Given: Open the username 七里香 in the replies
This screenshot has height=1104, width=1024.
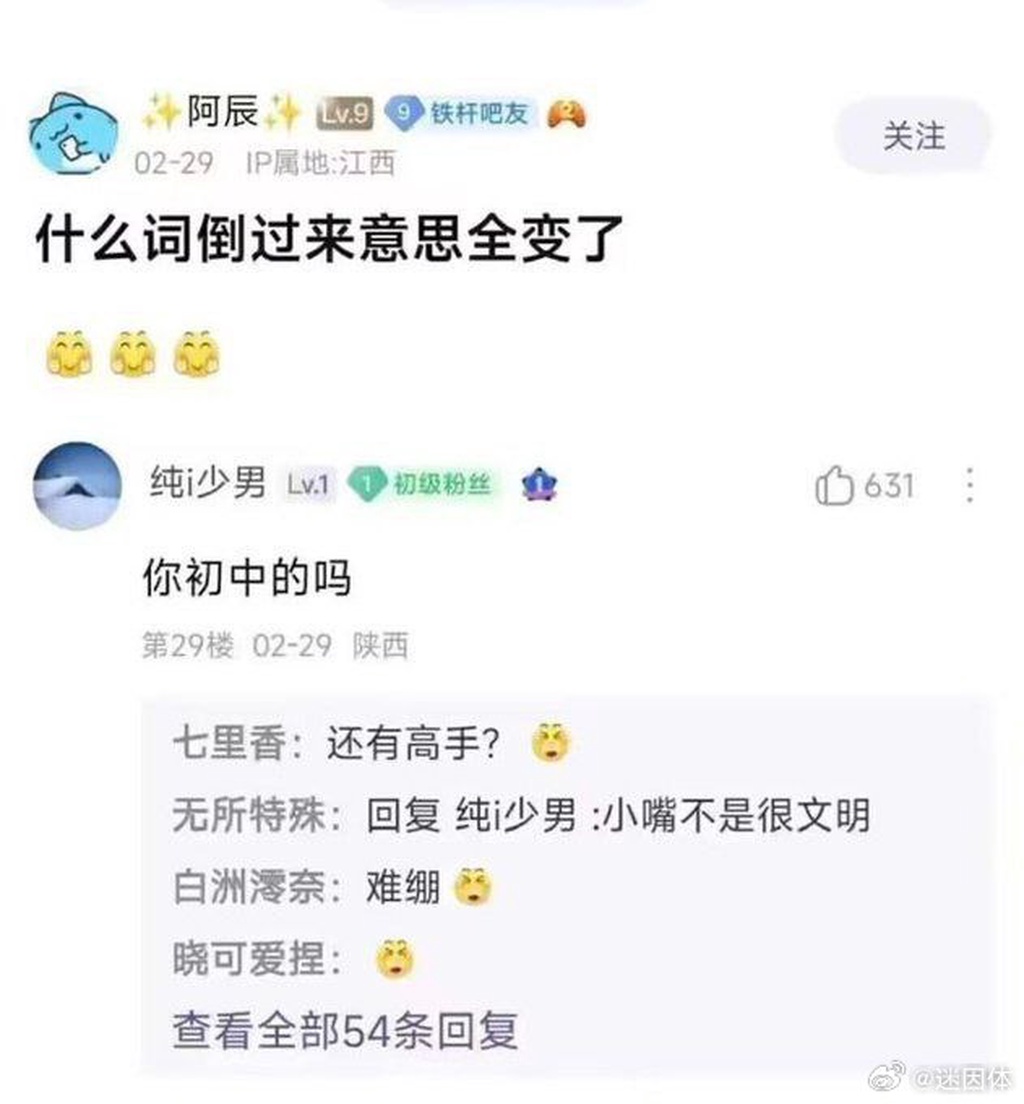Looking at the screenshot, I should (229, 745).
